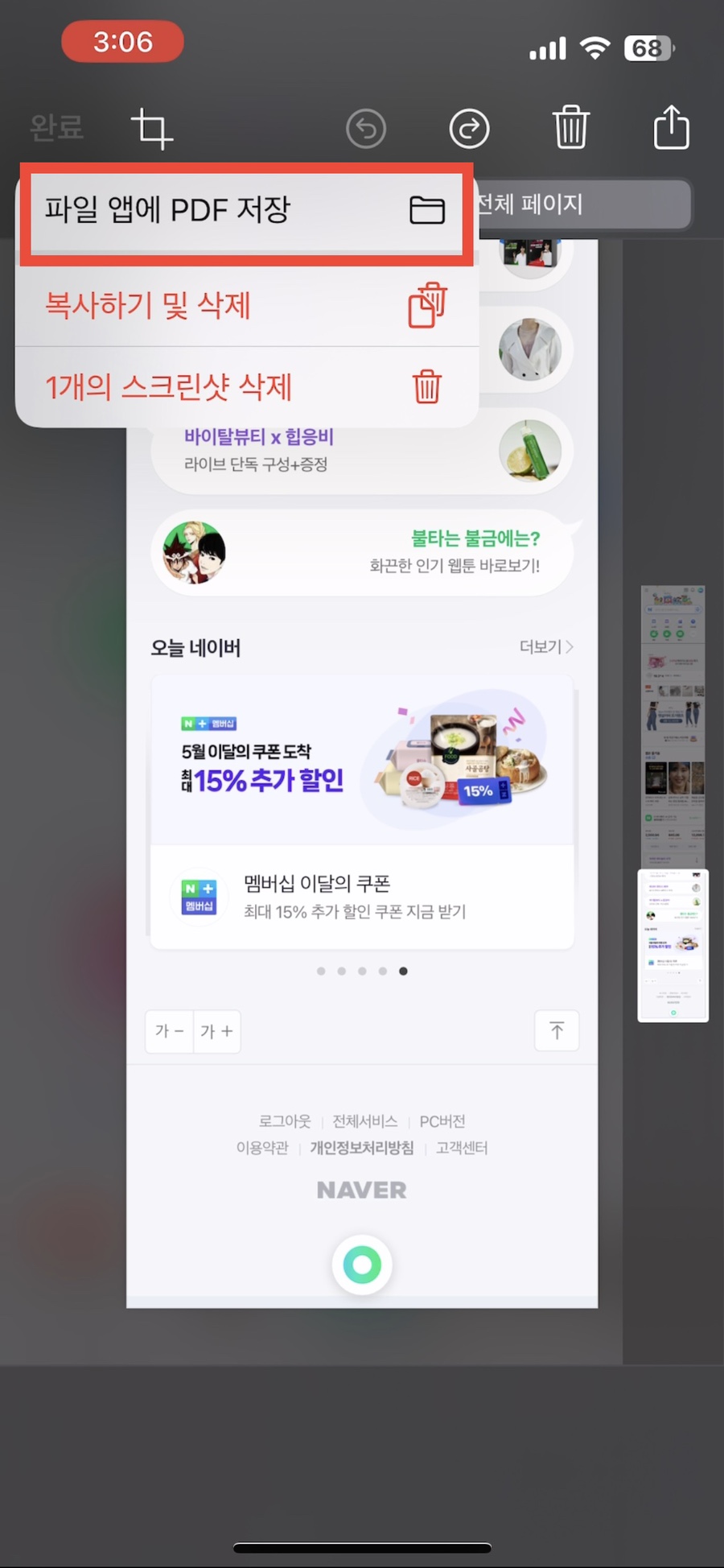
Task: Tap the 완료 button
Action: click(x=56, y=128)
